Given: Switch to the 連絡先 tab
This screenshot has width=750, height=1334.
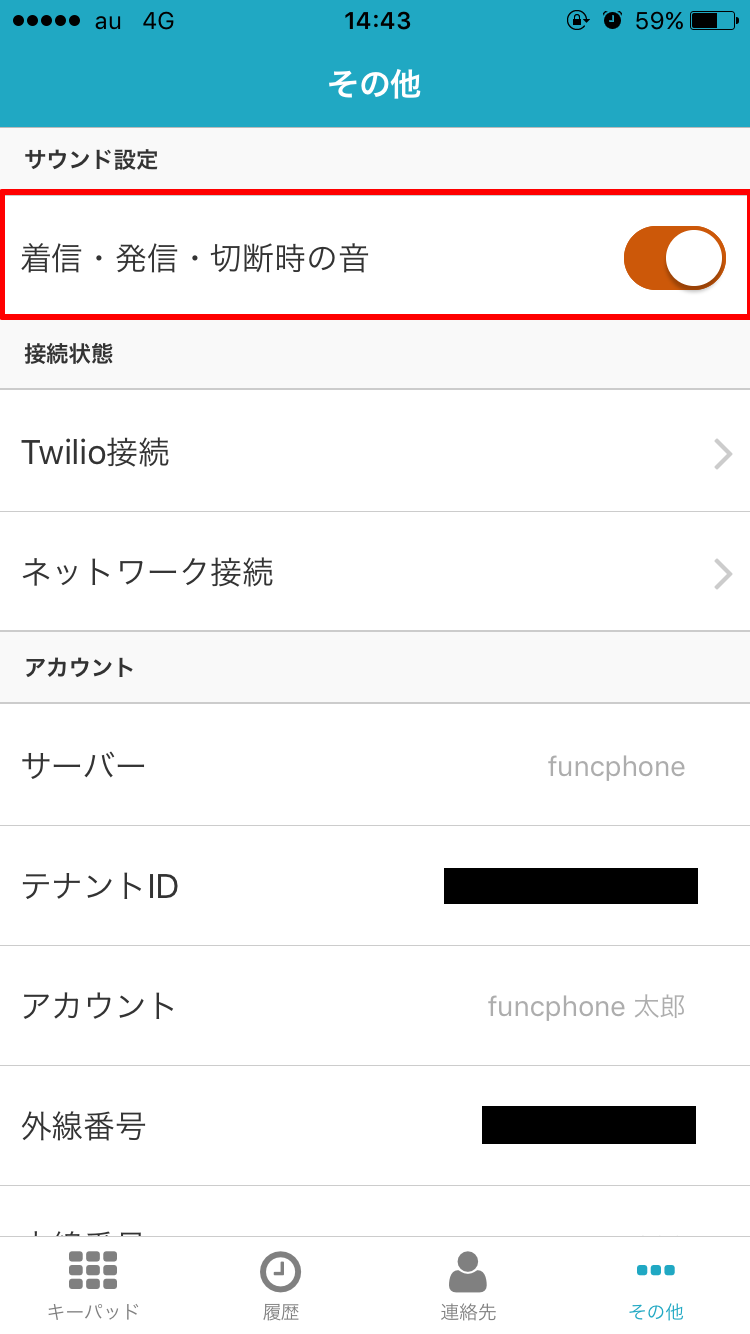Looking at the screenshot, I should (468, 1285).
